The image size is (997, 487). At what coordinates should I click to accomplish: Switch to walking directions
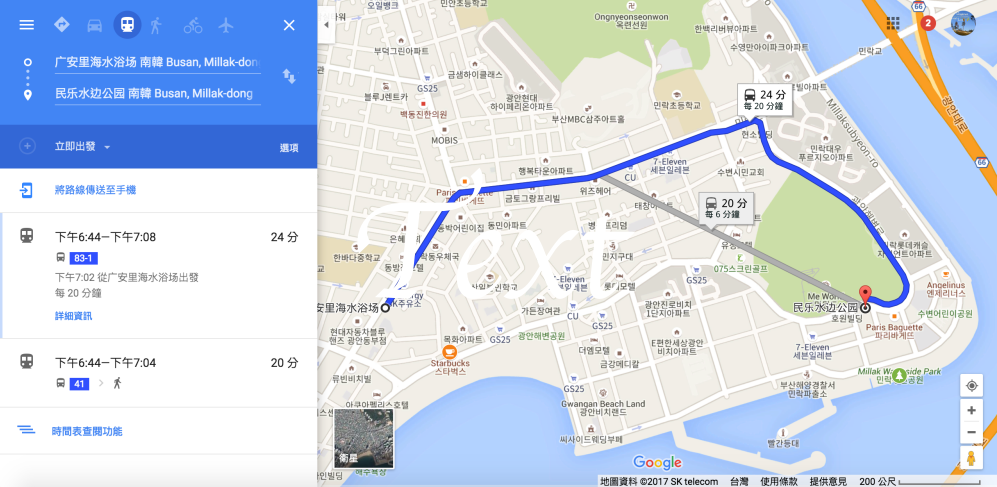click(156, 25)
